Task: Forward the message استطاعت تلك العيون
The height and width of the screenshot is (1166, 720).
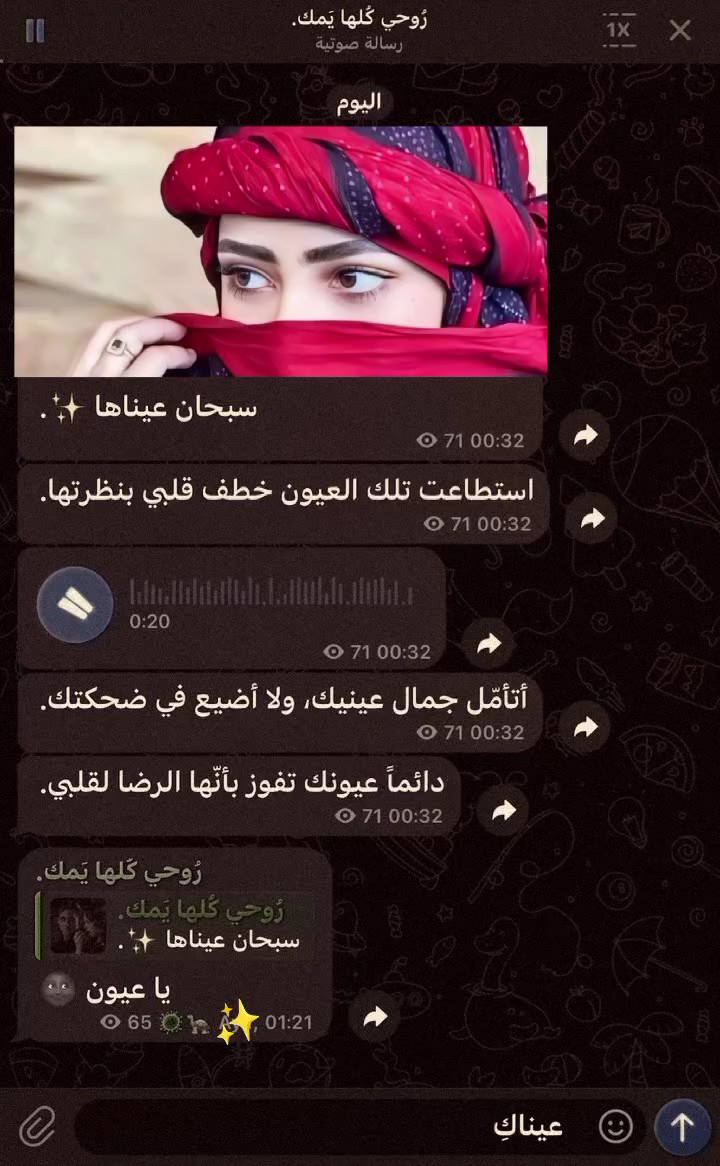Action: click(593, 519)
